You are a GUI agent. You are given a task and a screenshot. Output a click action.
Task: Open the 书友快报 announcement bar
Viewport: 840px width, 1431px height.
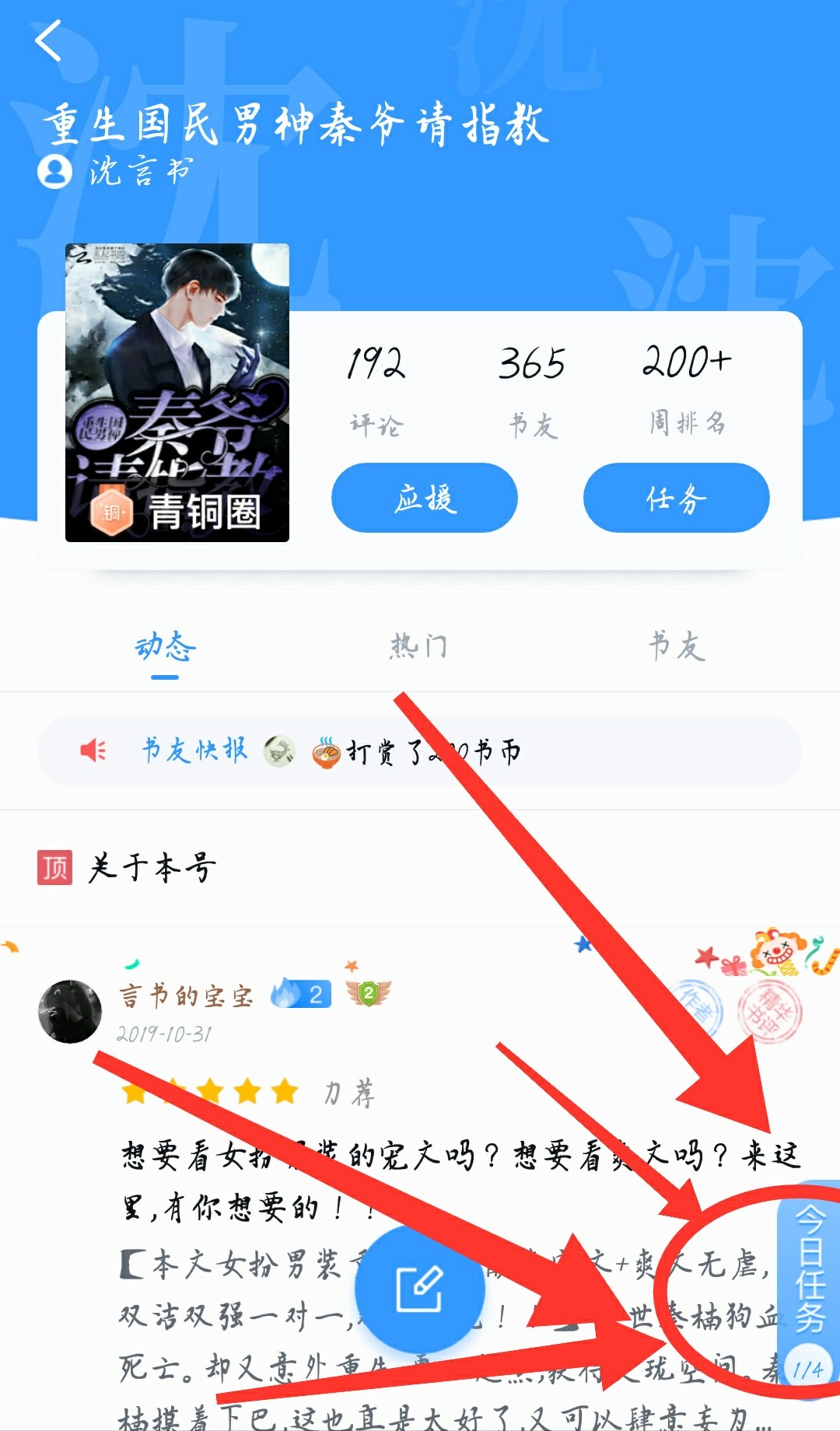[x=420, y=750]
